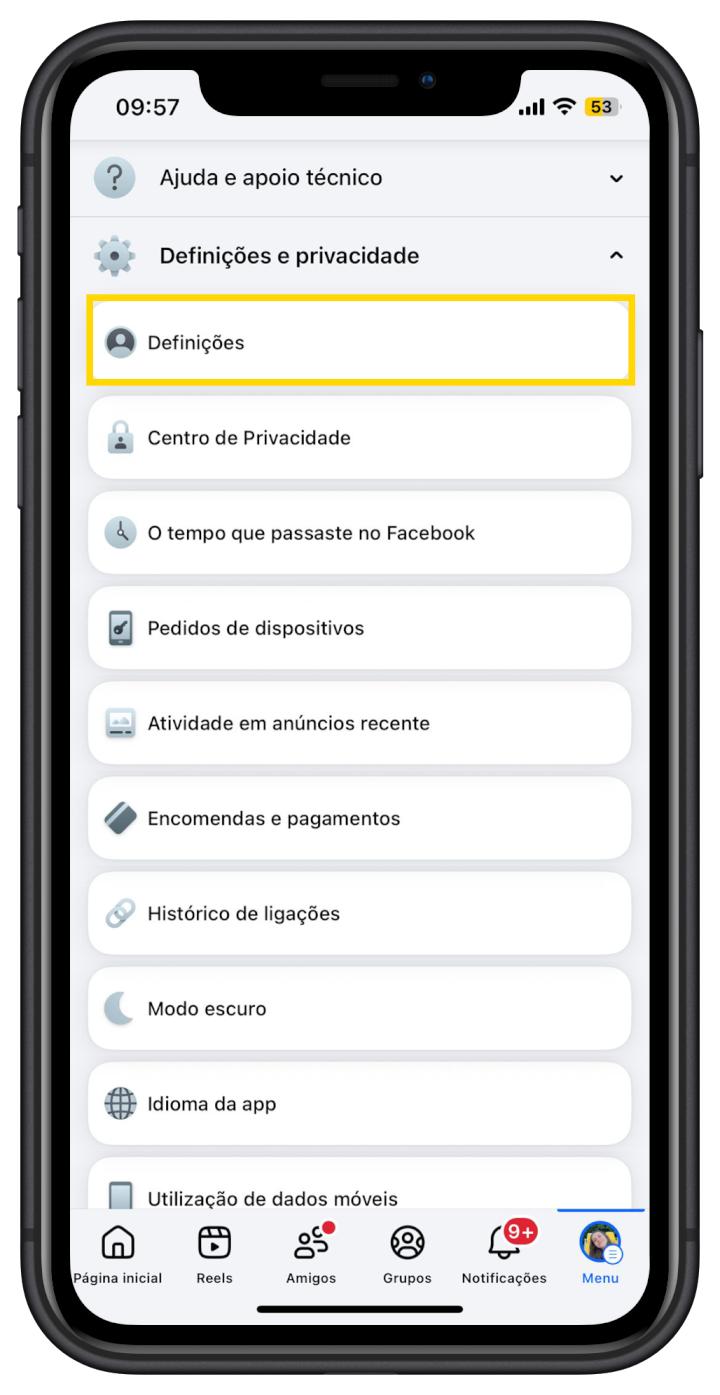Collapse Definições e privacidade section

pos(360,256)
